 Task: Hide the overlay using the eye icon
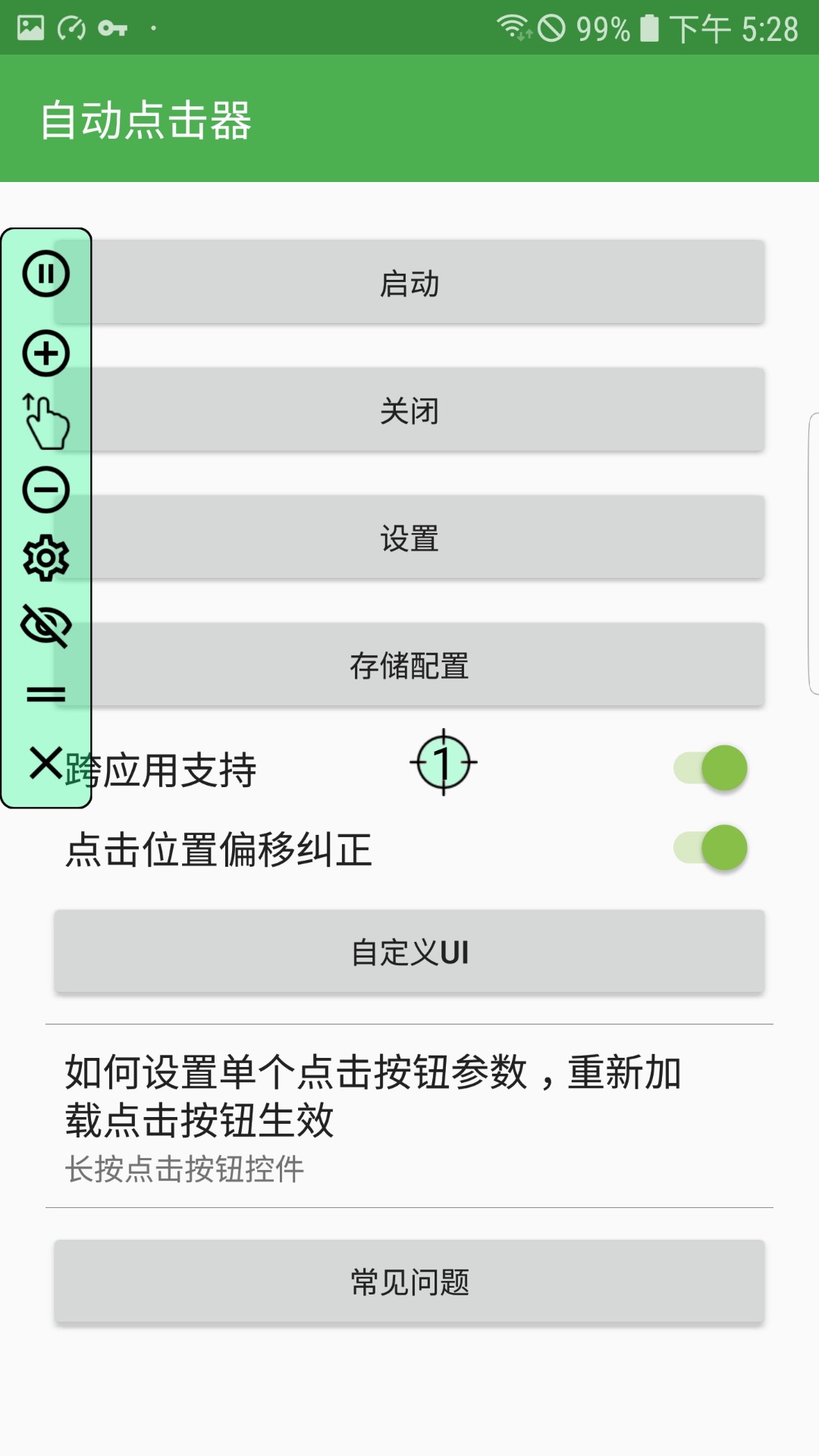click(x=45, y=625)
